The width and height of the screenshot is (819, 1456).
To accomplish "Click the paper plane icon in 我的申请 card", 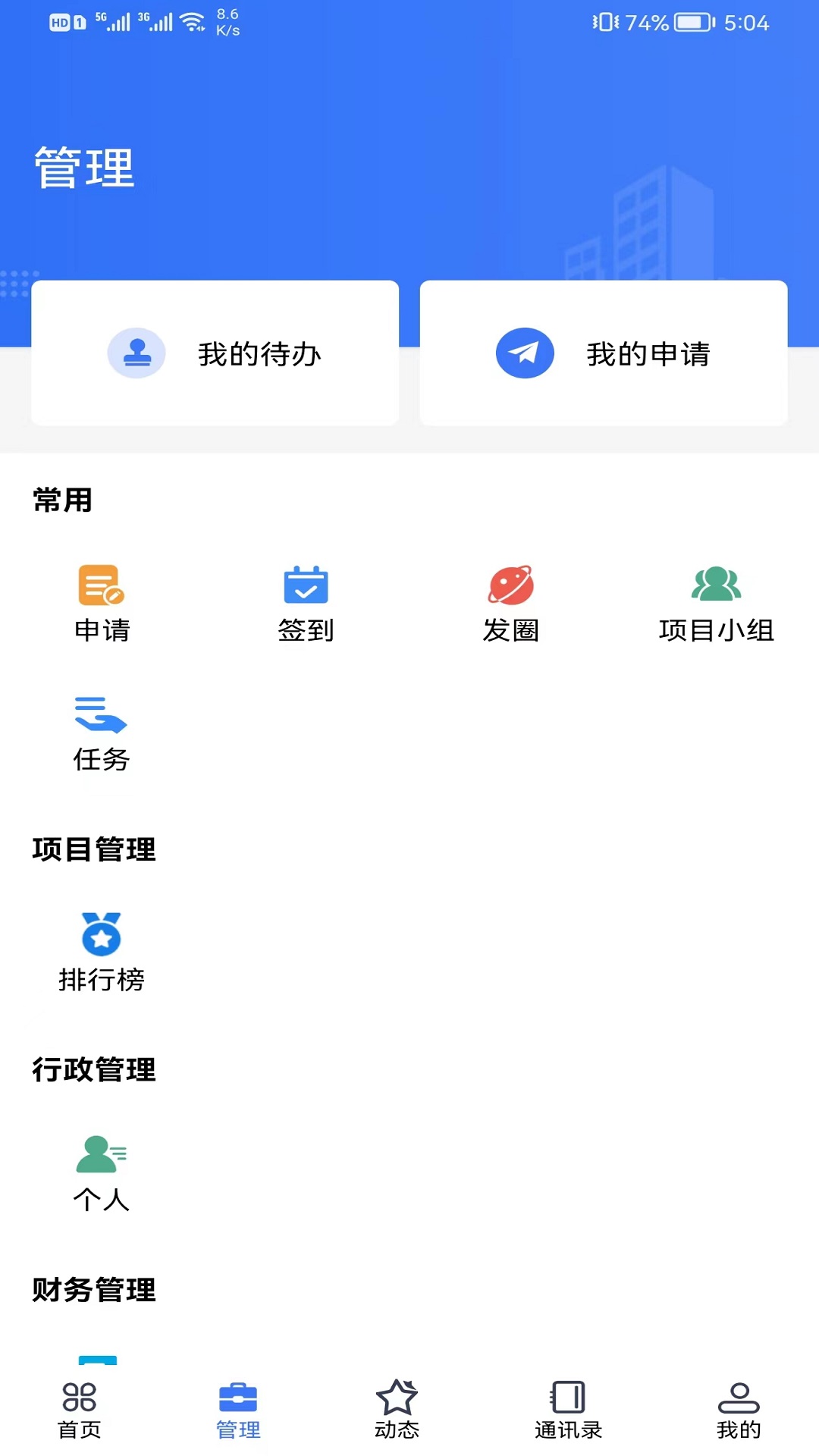I will [x=525, y=353].
